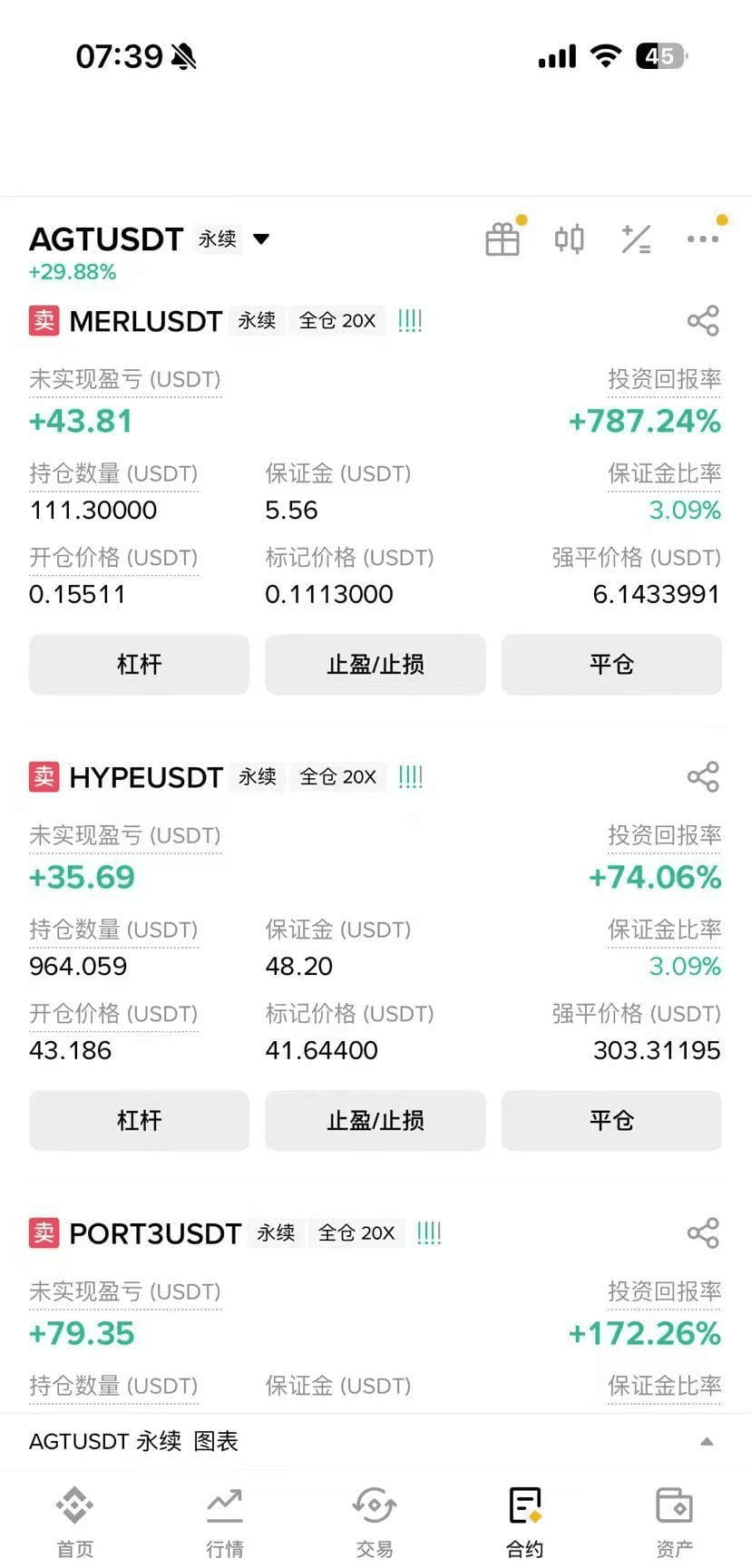The width and height of the screenshot is (751, 1568).
Task: Open the gift rewards icon
Action: [502, 239]
